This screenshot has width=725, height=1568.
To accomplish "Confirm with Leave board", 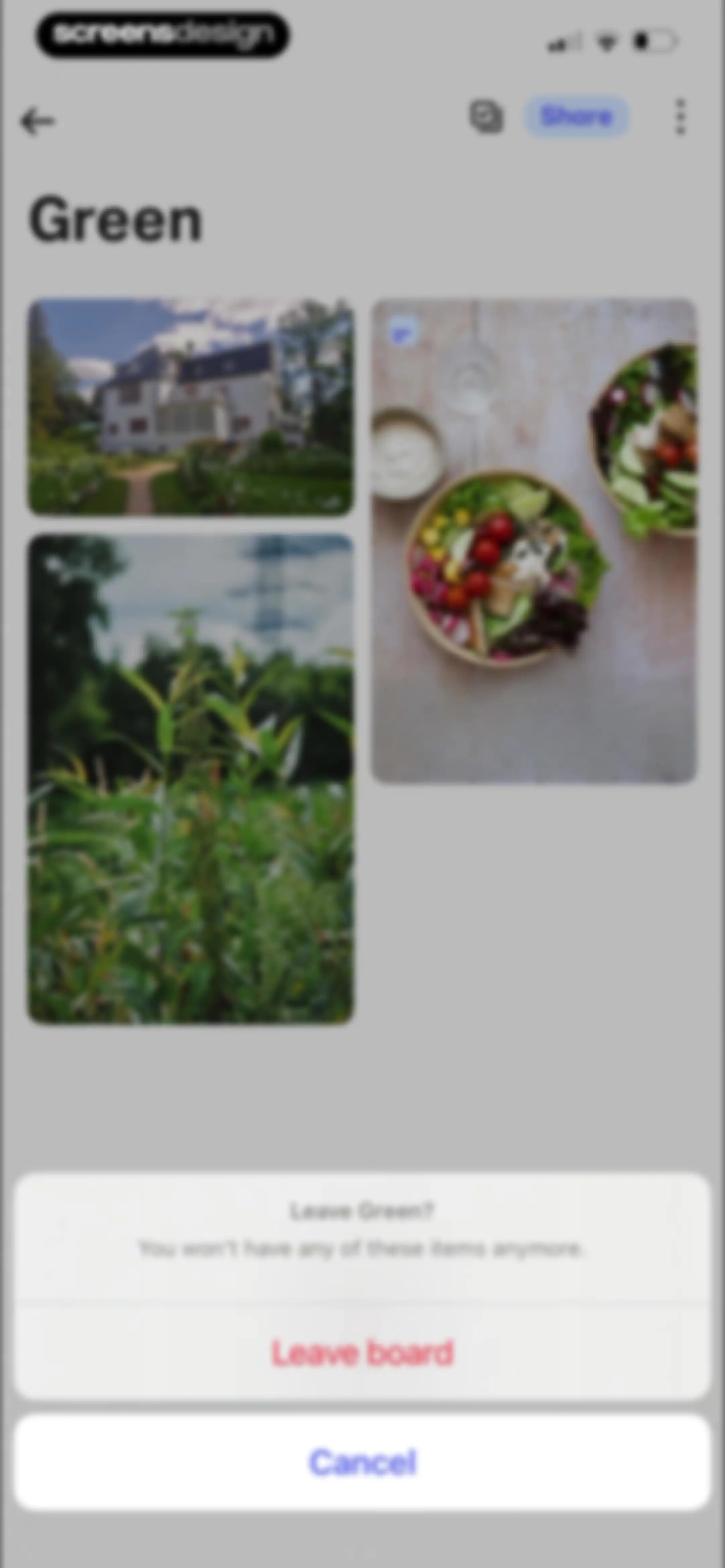I will 362,1353.
